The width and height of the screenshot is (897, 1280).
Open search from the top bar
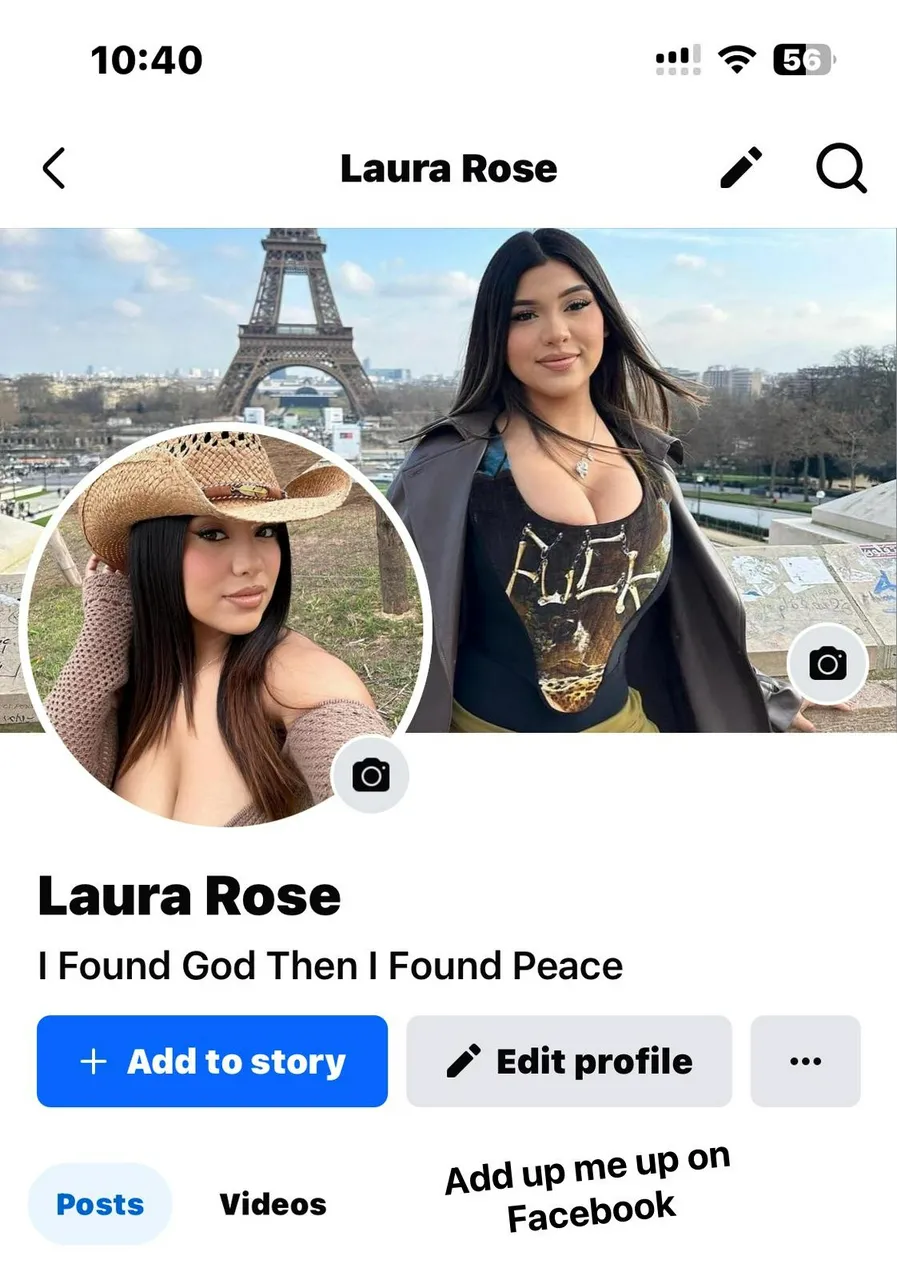click(840, 168)
